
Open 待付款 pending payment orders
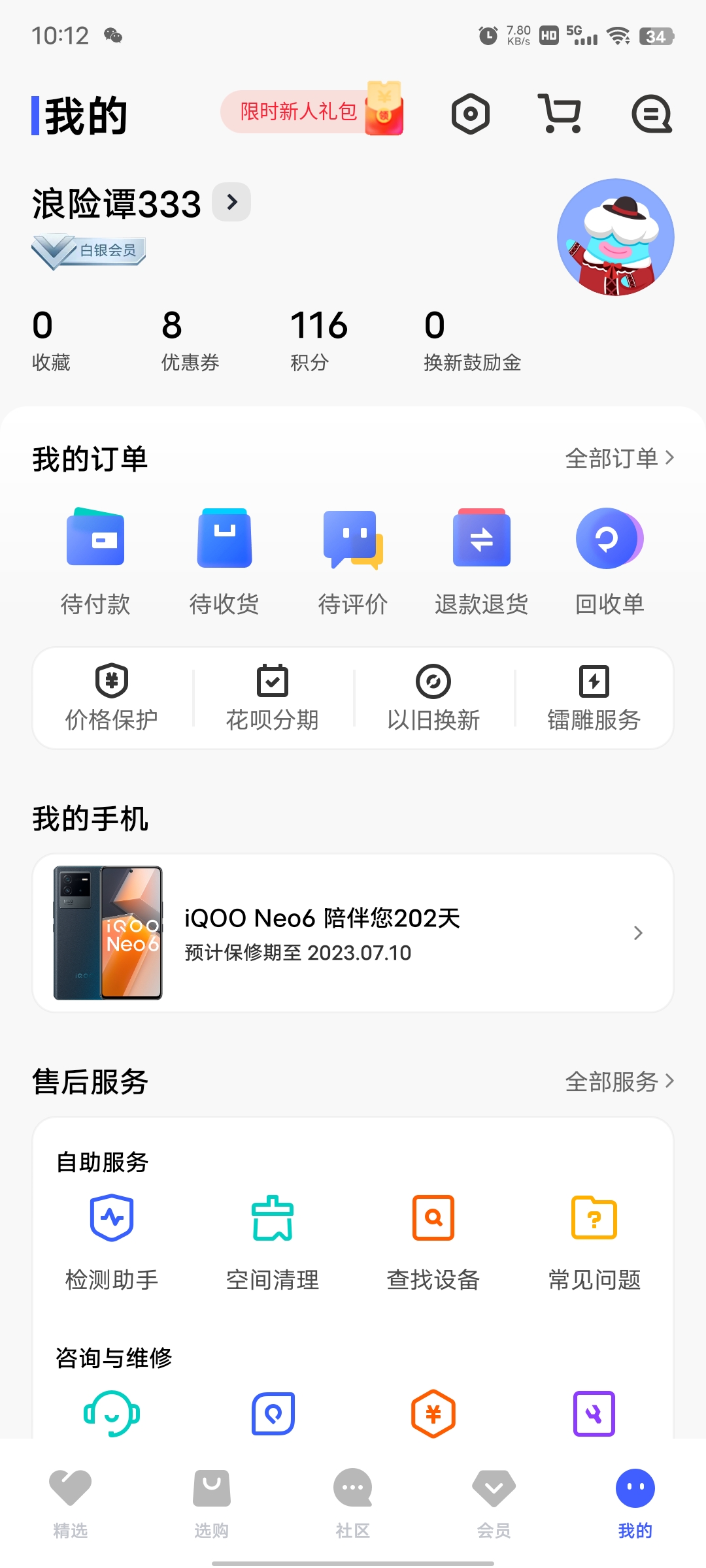click(x=95, y=562)
